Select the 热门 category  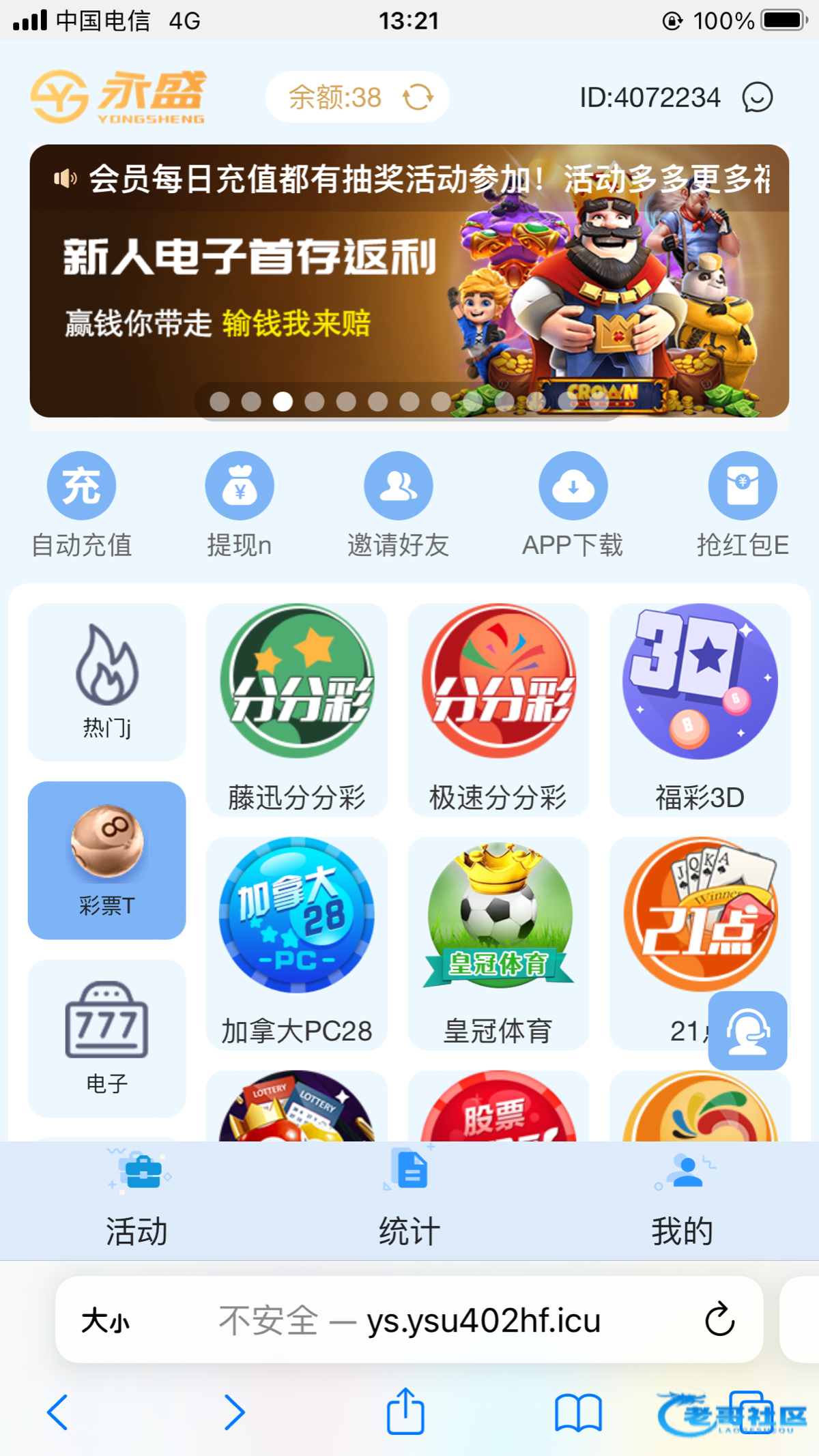click(x=106, y=682)
